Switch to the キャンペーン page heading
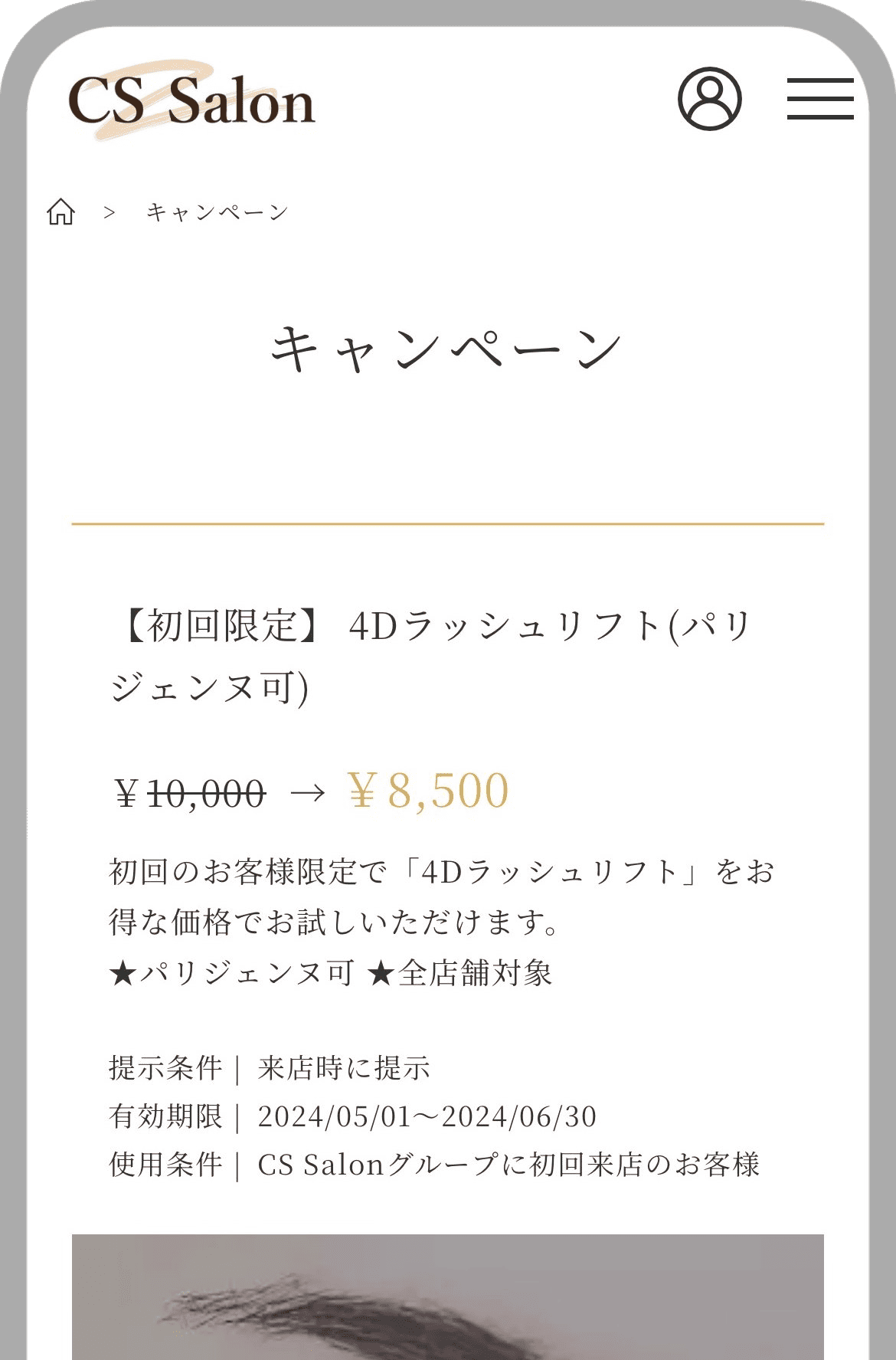896x1360 pixels. 448,349
